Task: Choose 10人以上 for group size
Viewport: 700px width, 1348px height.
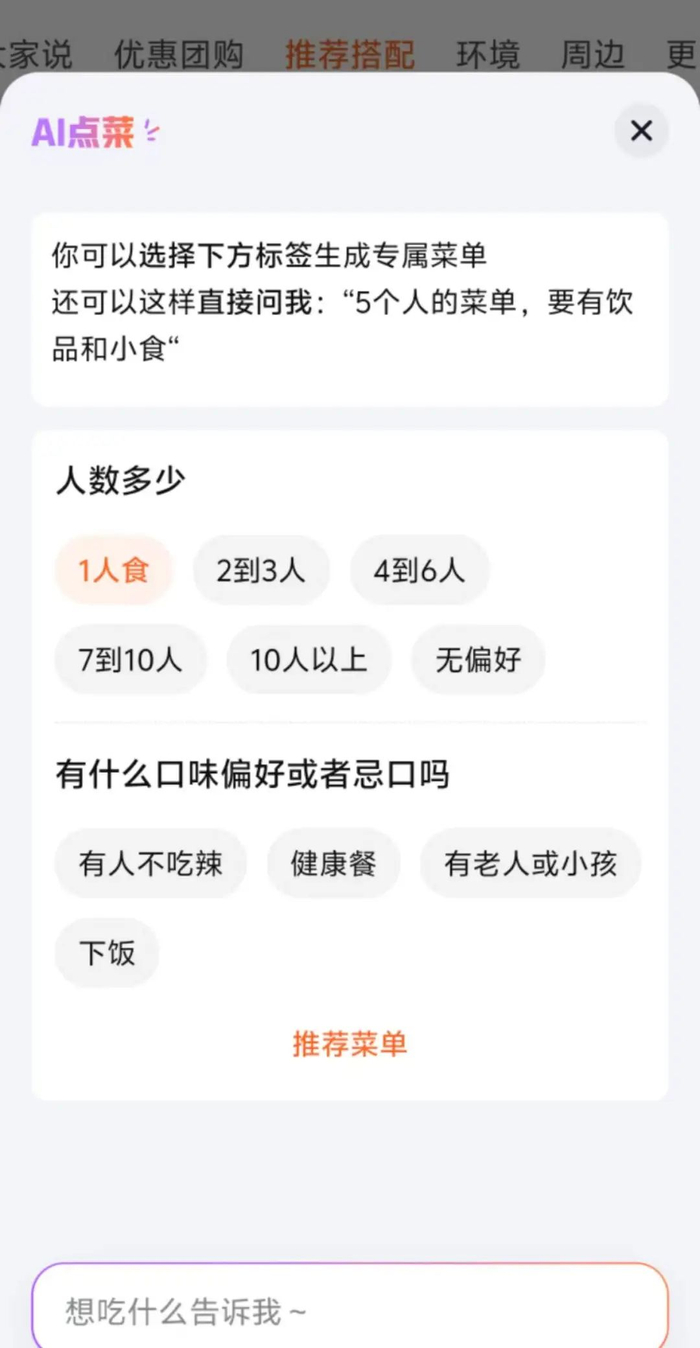Action: (x=309, y=659)
